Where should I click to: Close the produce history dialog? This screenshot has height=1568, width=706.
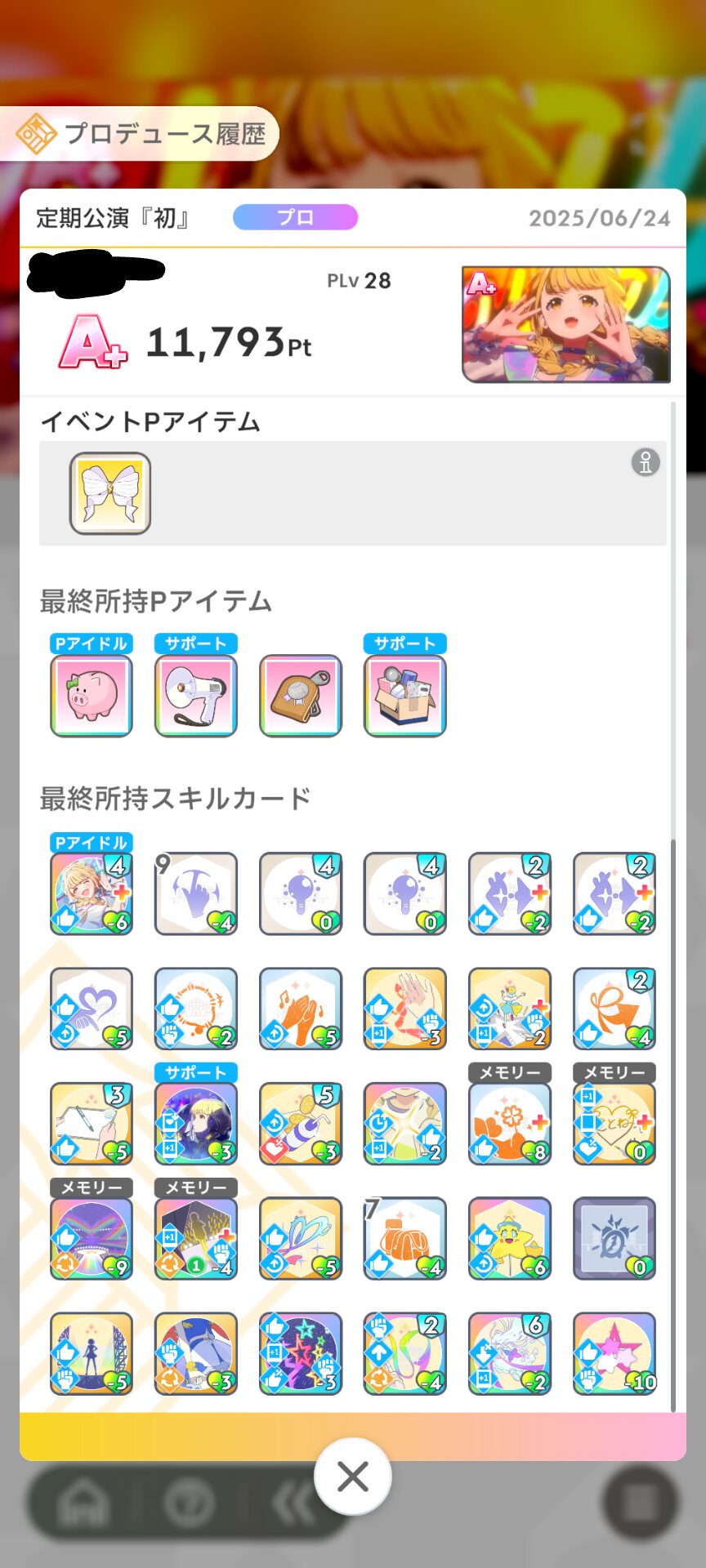coord(353,1477)
